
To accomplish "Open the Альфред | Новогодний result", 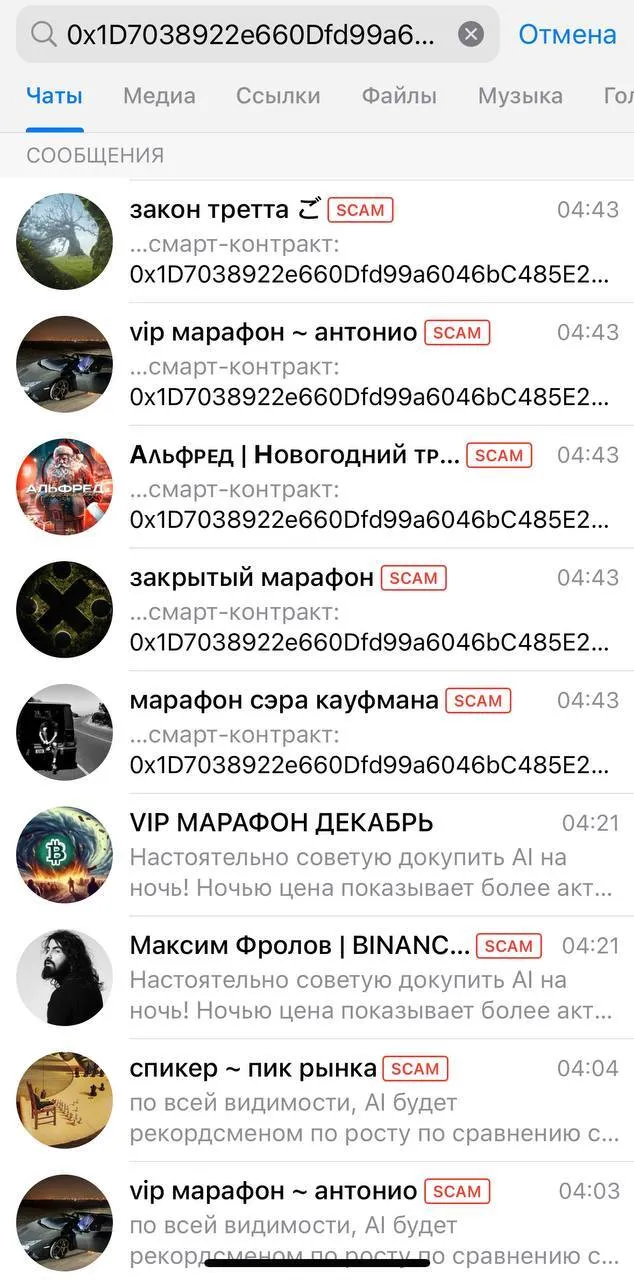I will (x=317, y=487).
